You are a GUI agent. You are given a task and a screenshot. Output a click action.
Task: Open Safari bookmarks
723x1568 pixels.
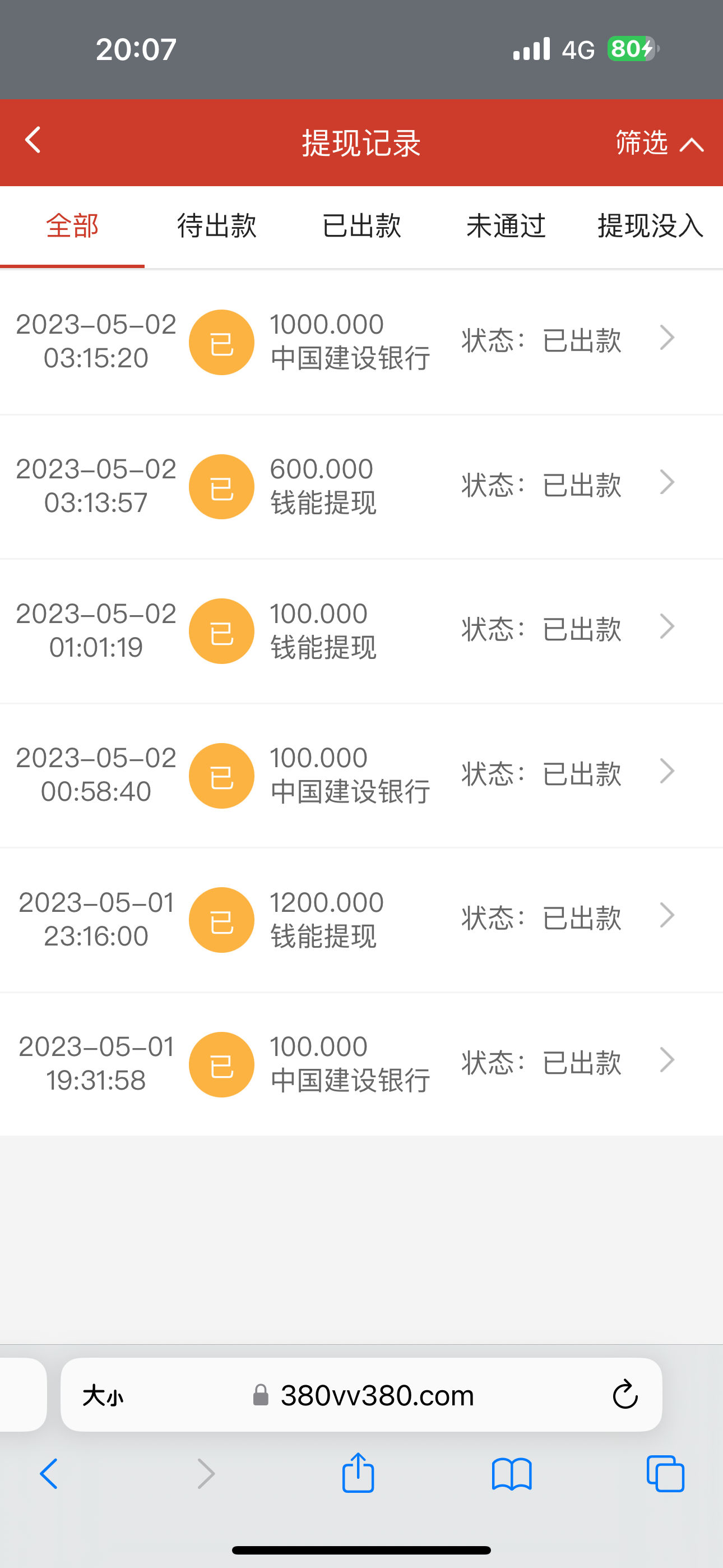point(512,1474)
